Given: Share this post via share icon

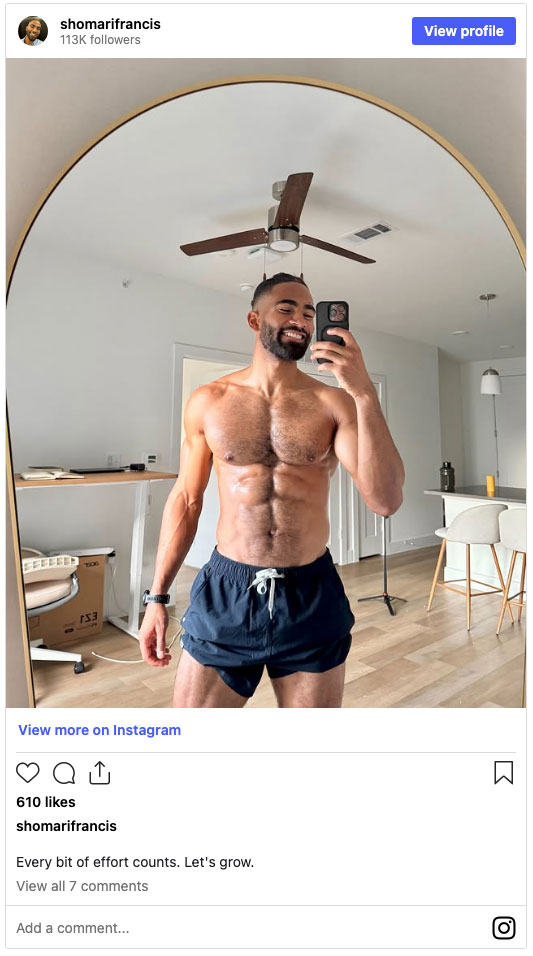Looking at the screenshot, I should coord(100,772).
